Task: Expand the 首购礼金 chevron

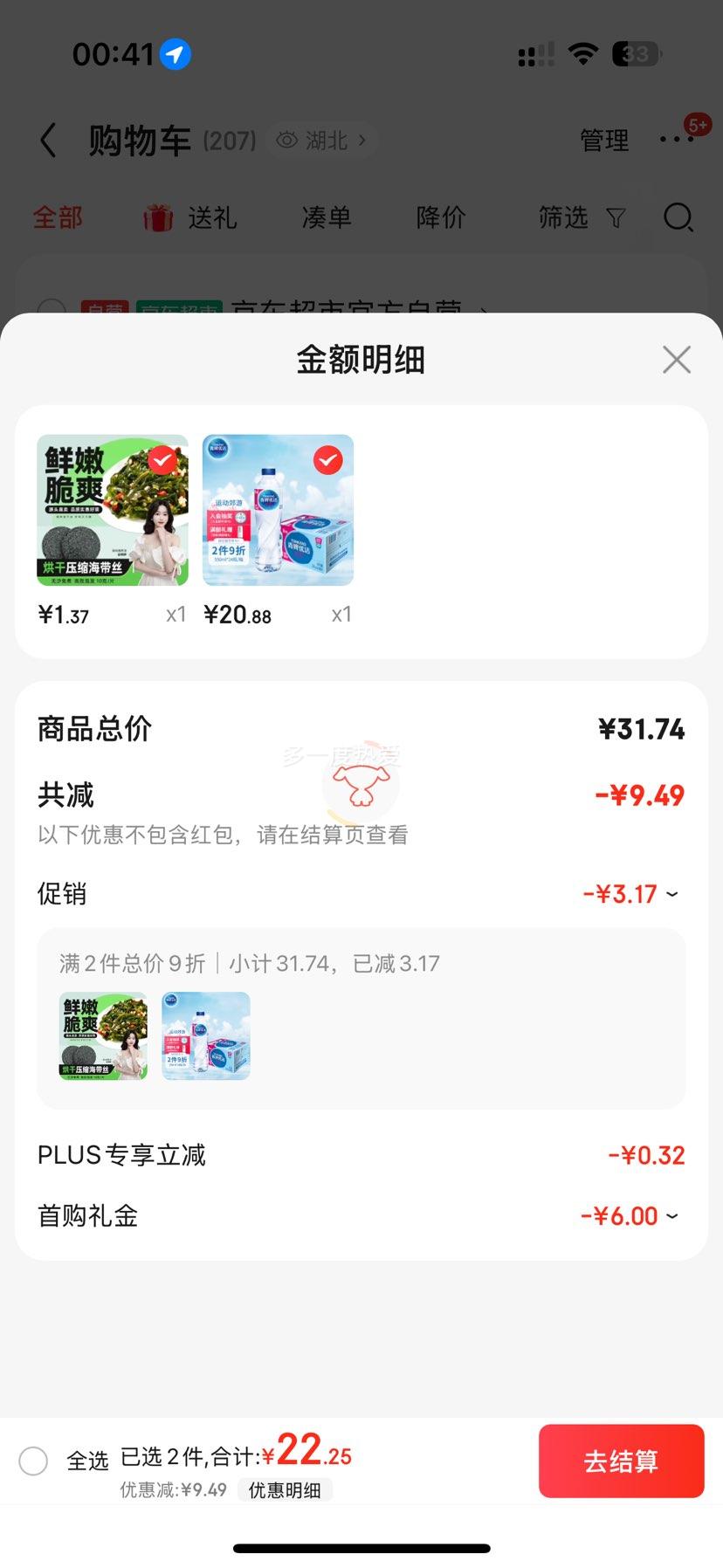Action: [x=671, y=1215]
